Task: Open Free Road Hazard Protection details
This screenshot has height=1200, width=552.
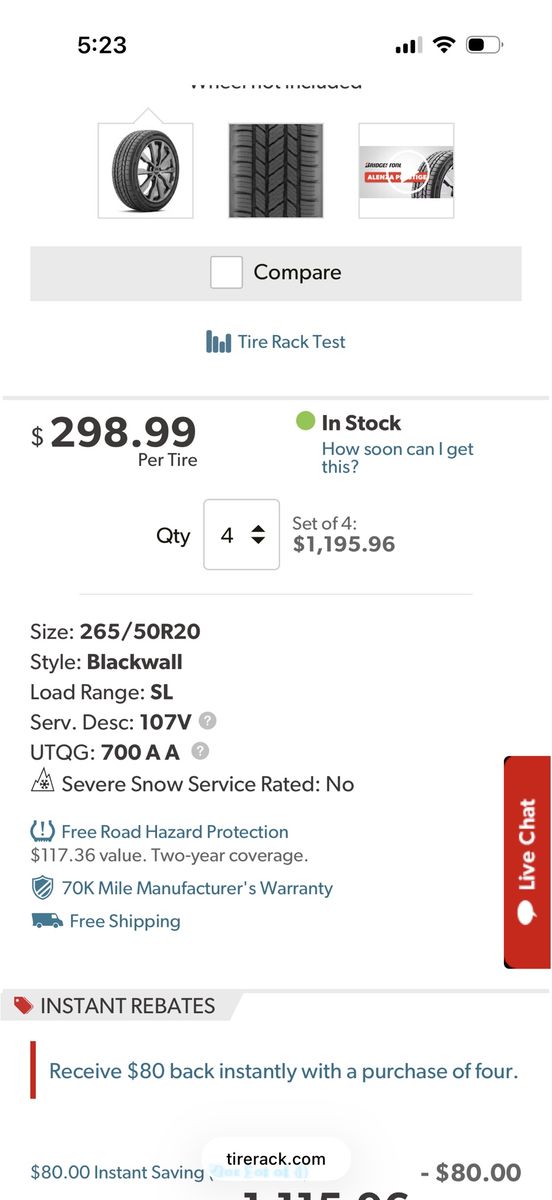Action: 160,832
